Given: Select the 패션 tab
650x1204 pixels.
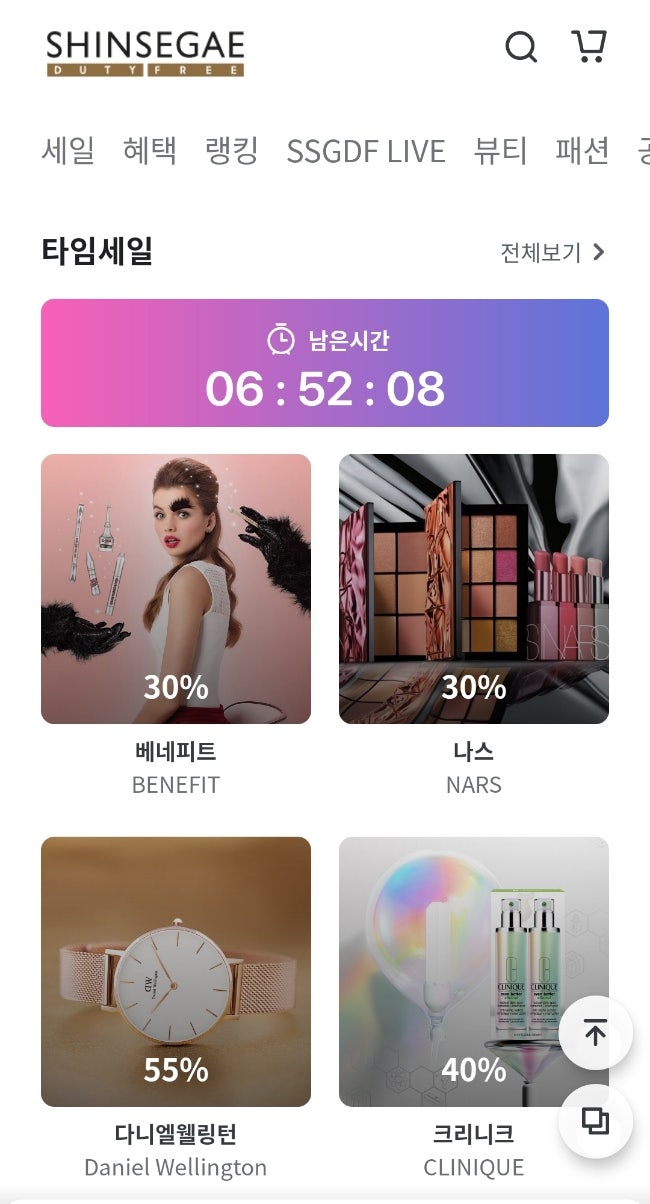Looking at the screenshot, I should click(x=582, y=151).
